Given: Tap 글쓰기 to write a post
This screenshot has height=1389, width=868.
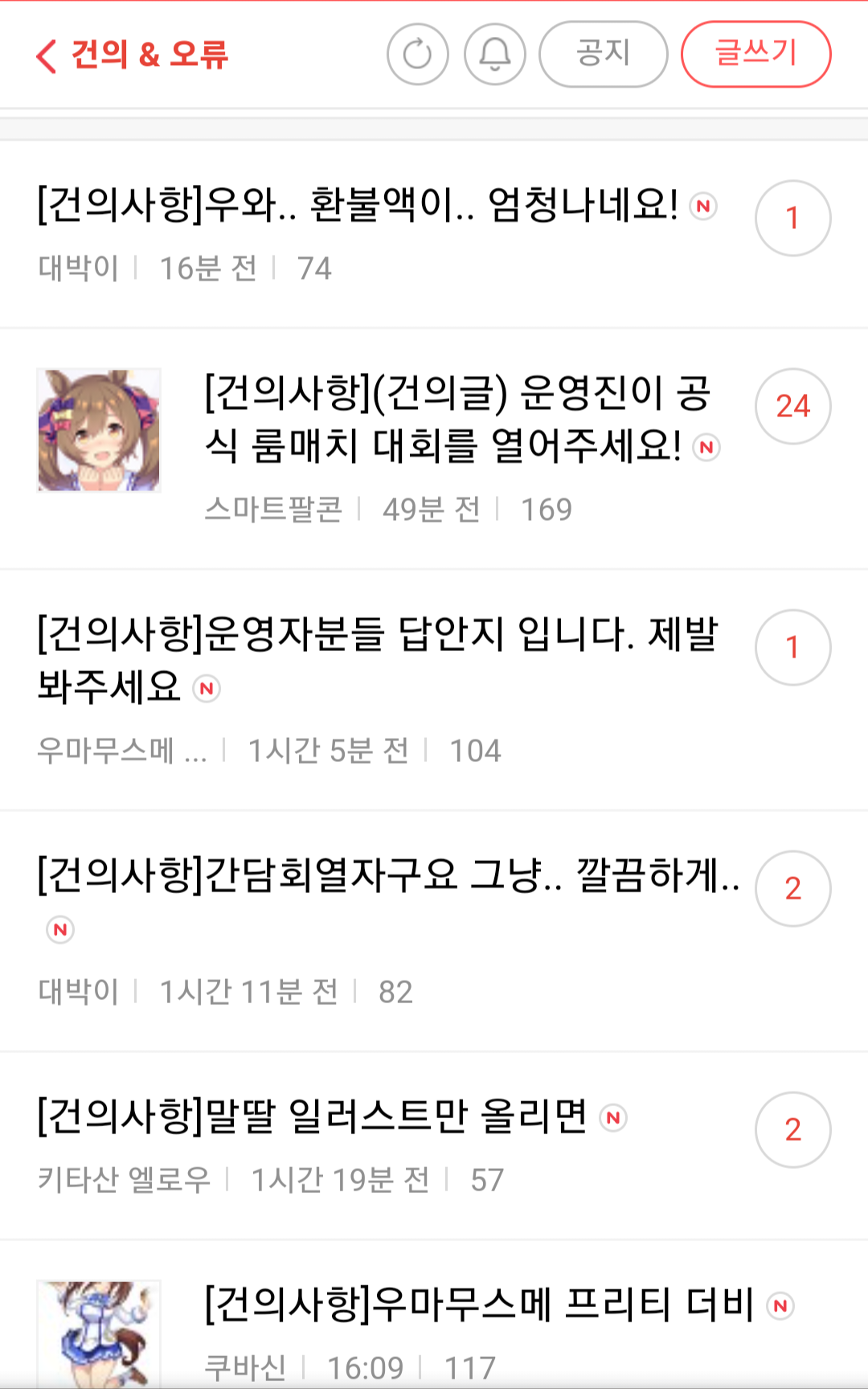Looking at the screenshot, I should coord(755,55).
